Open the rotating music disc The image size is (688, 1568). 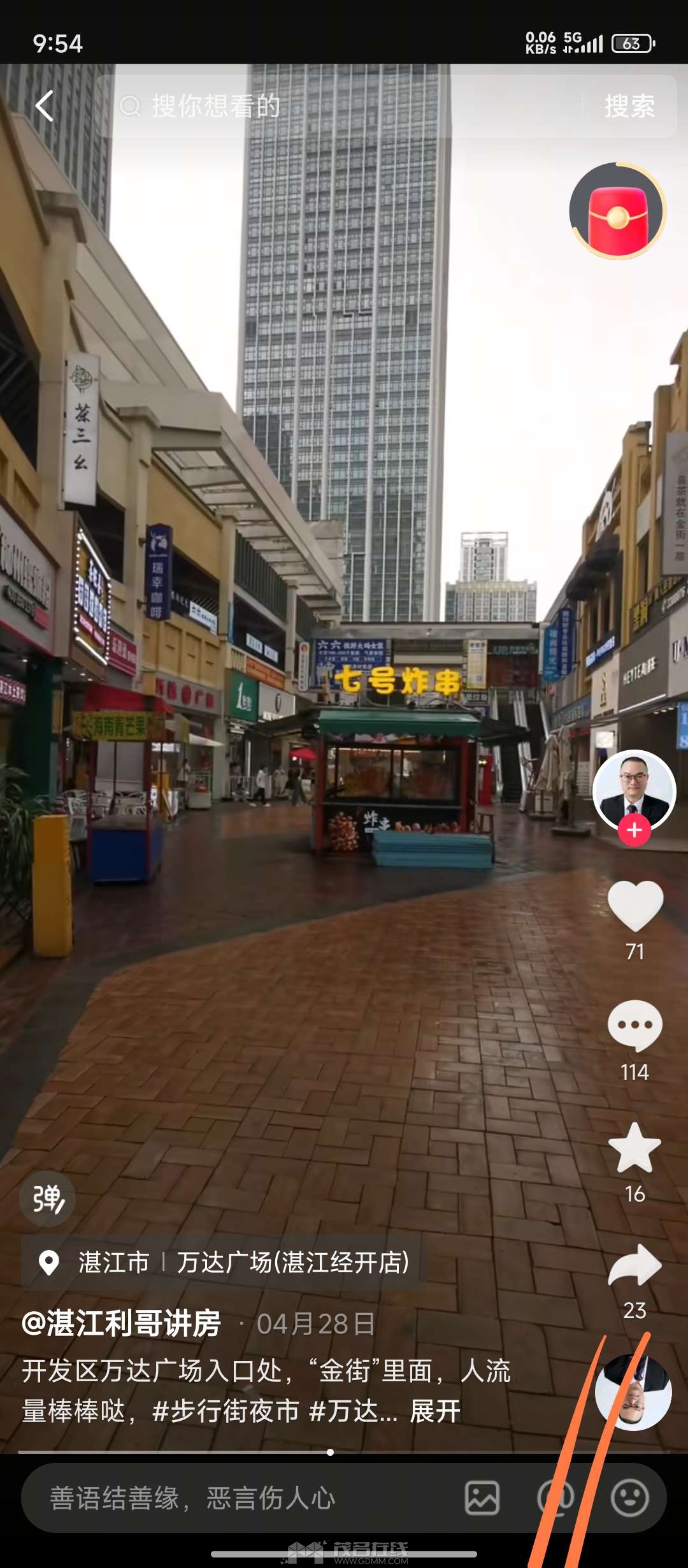click(x=633, y=1392)
